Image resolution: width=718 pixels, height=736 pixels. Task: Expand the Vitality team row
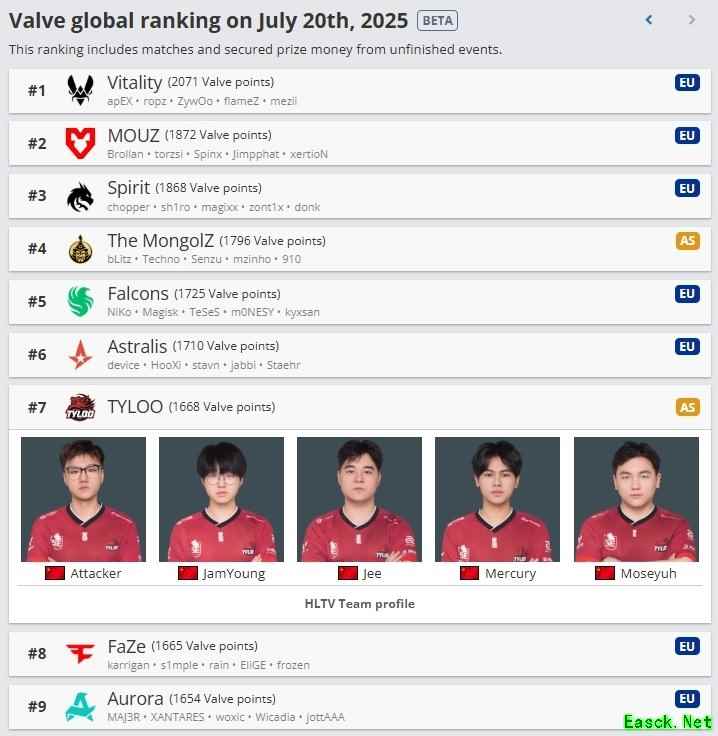tap(358, 91)
